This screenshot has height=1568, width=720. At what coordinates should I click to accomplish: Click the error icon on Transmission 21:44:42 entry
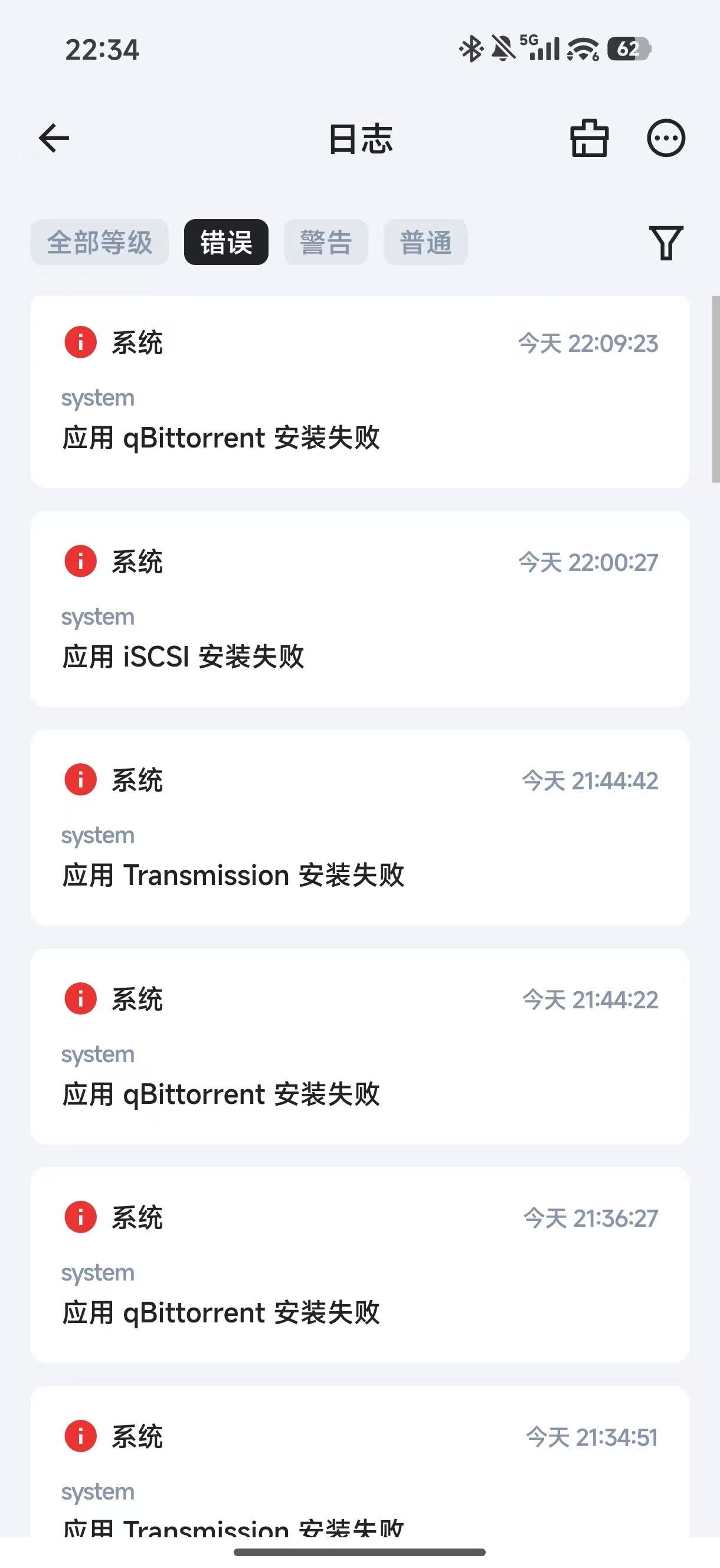pyautogui.click(x=80, y=780)
